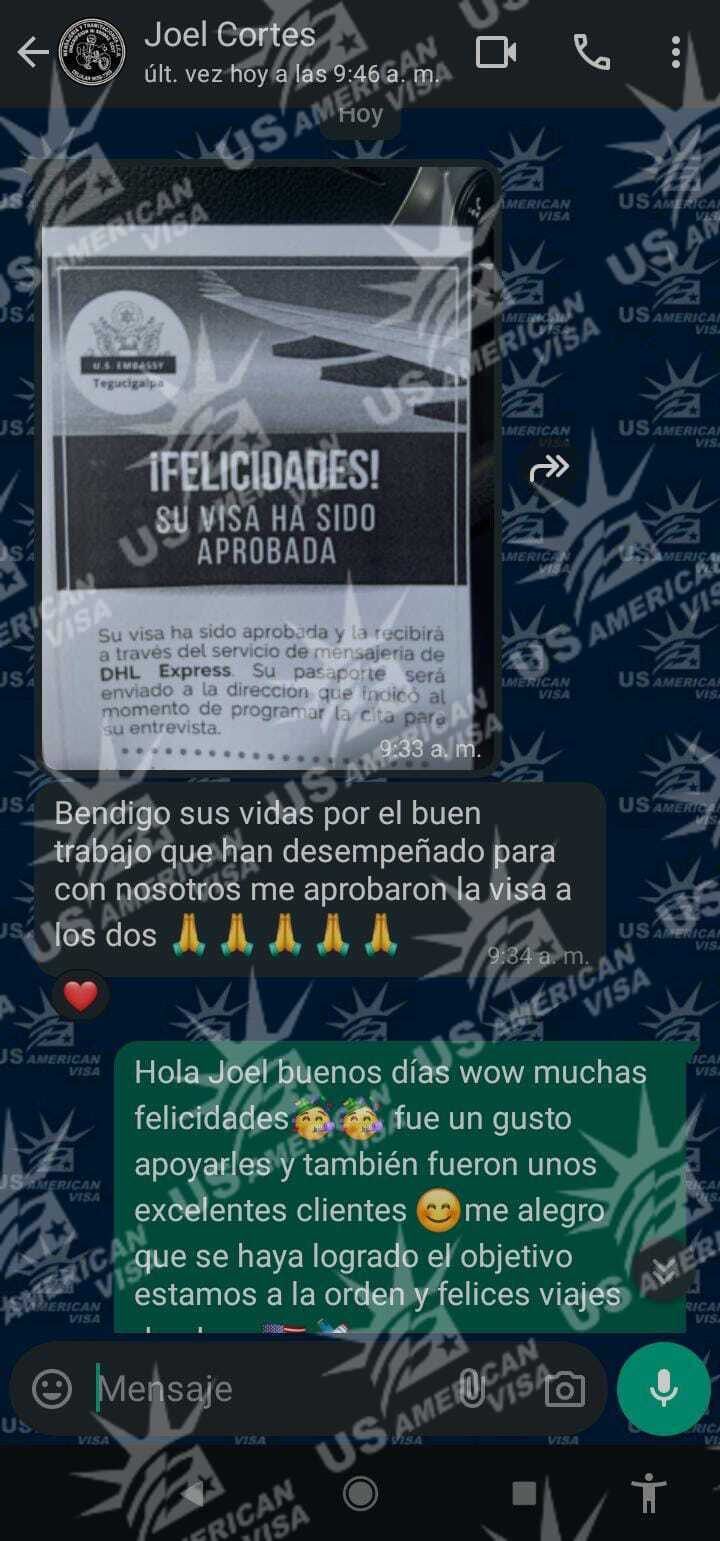Open the system recent apps

[523, 1494]
